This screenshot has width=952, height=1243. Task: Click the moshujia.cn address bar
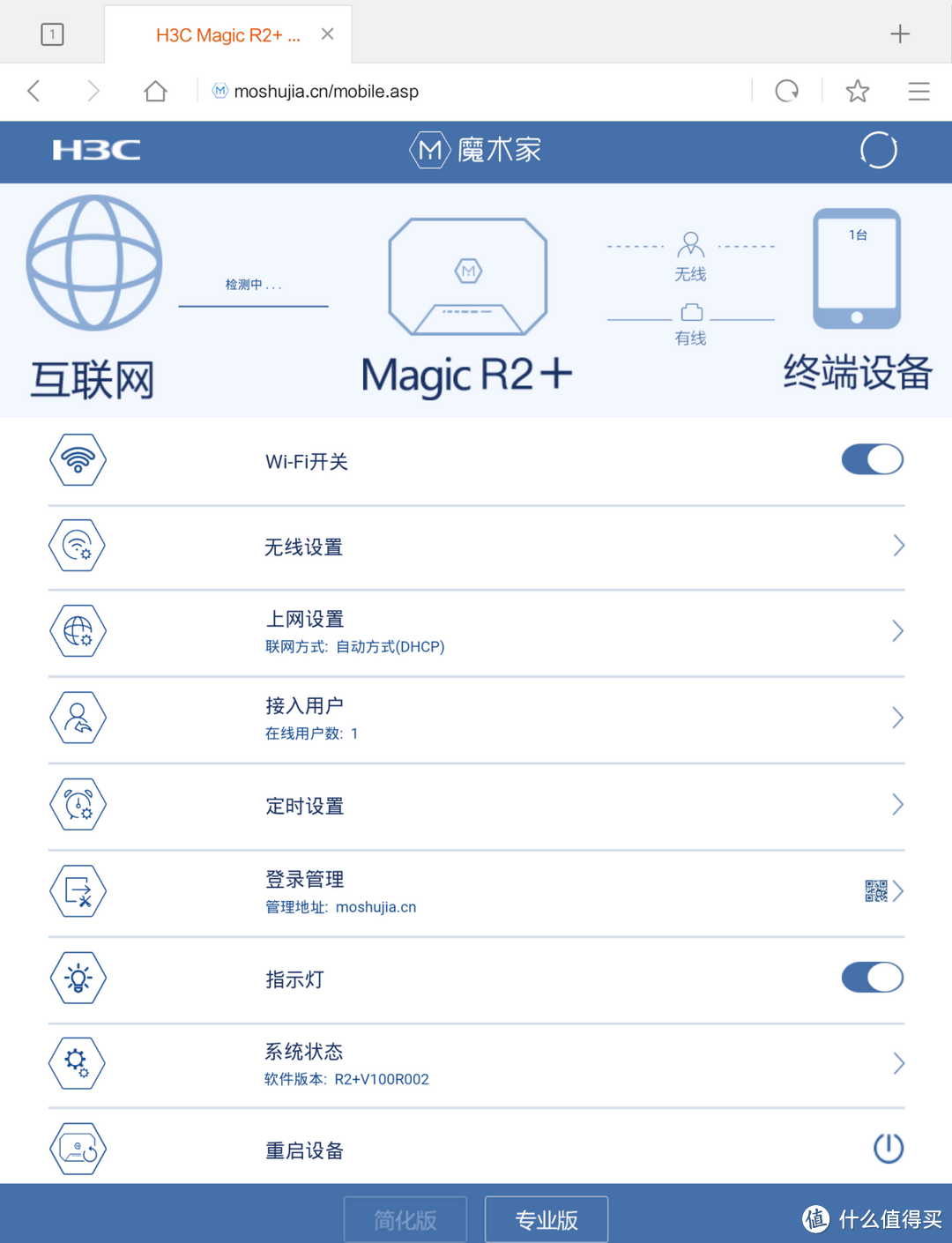[x=326, y=91]
